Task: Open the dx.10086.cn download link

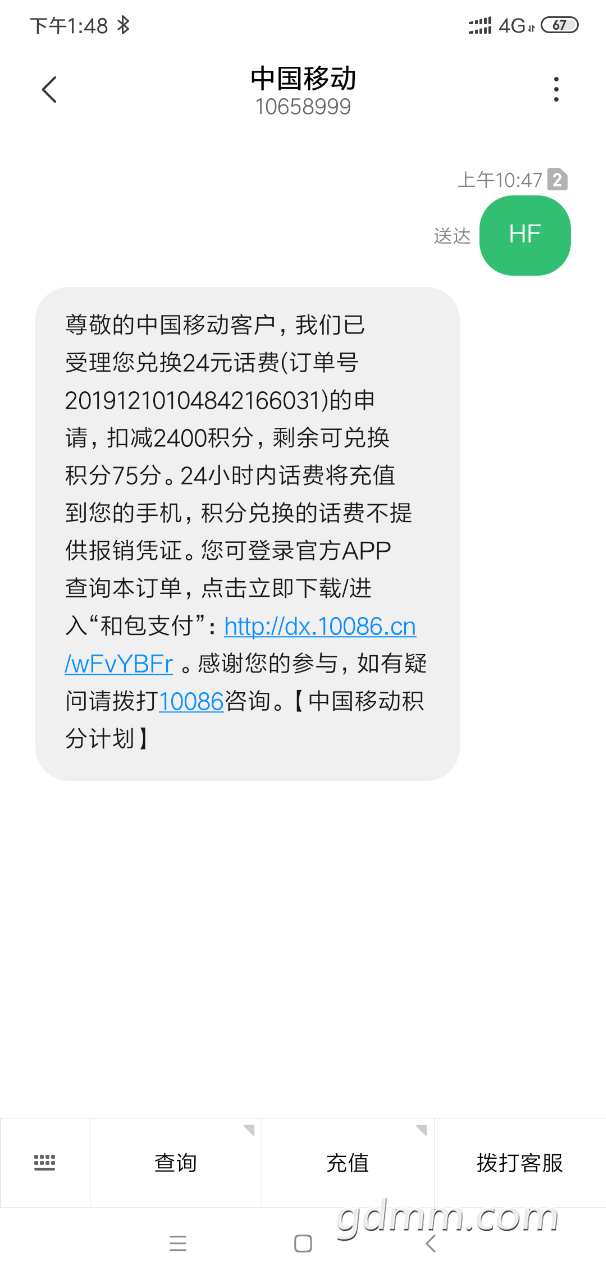Action: [x=319, y=627]
